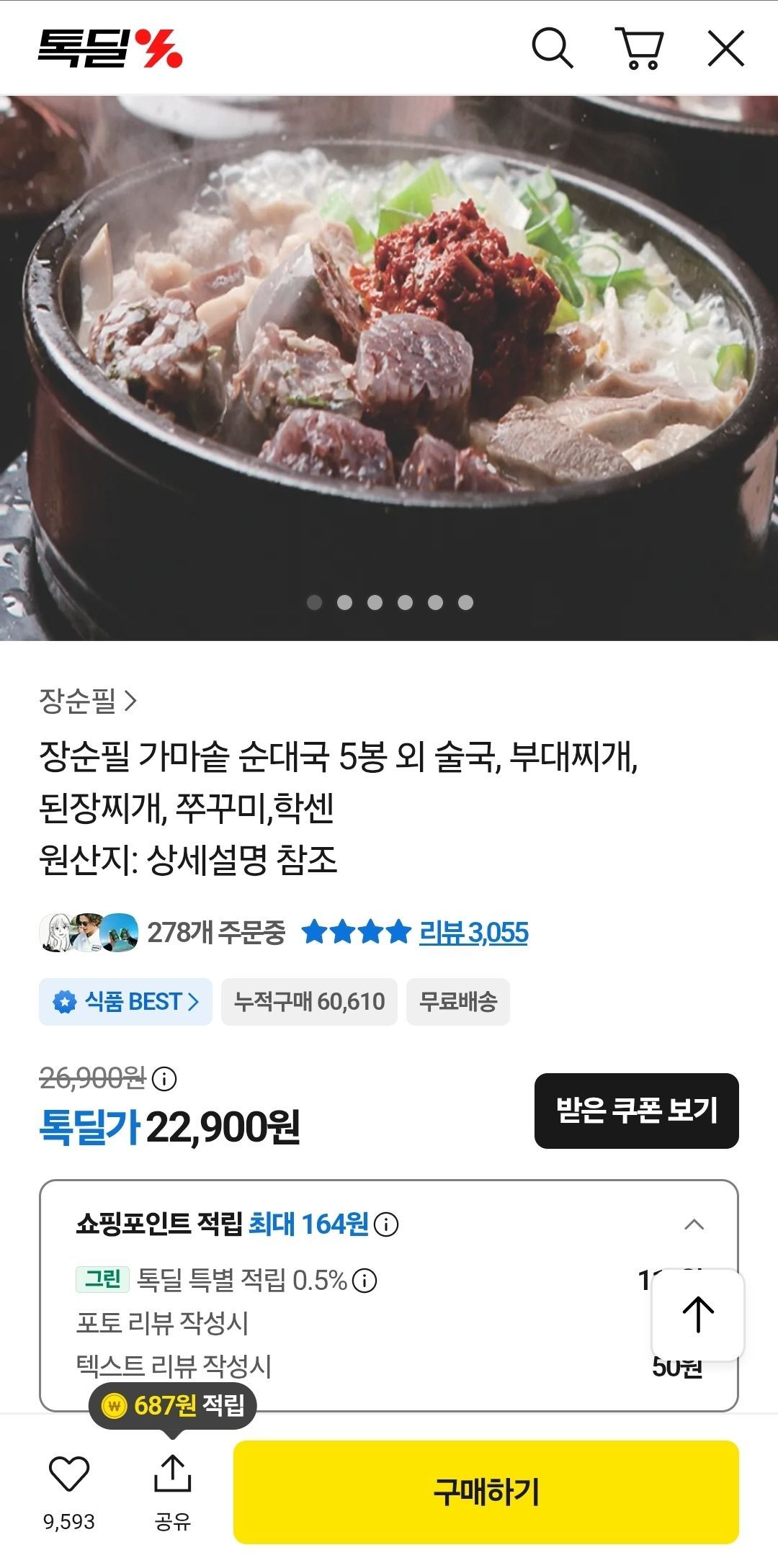Image resolution: width=778 pixels, height=1568 pixels.
Task: Open the search icon
Action: (552, 49)
